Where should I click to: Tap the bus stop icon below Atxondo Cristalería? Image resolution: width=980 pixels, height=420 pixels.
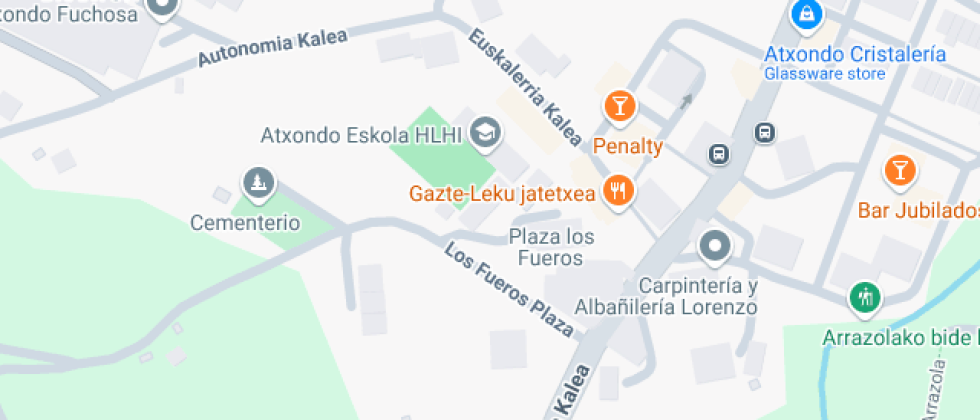click(x=765, y=132)
